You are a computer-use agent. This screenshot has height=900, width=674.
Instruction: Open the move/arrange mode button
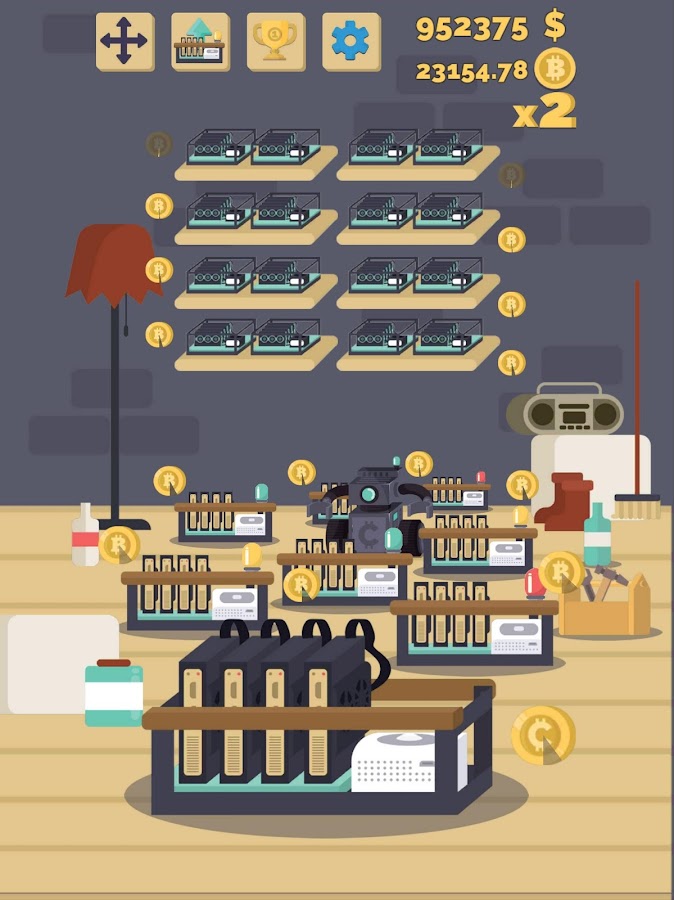coord(125,42)
